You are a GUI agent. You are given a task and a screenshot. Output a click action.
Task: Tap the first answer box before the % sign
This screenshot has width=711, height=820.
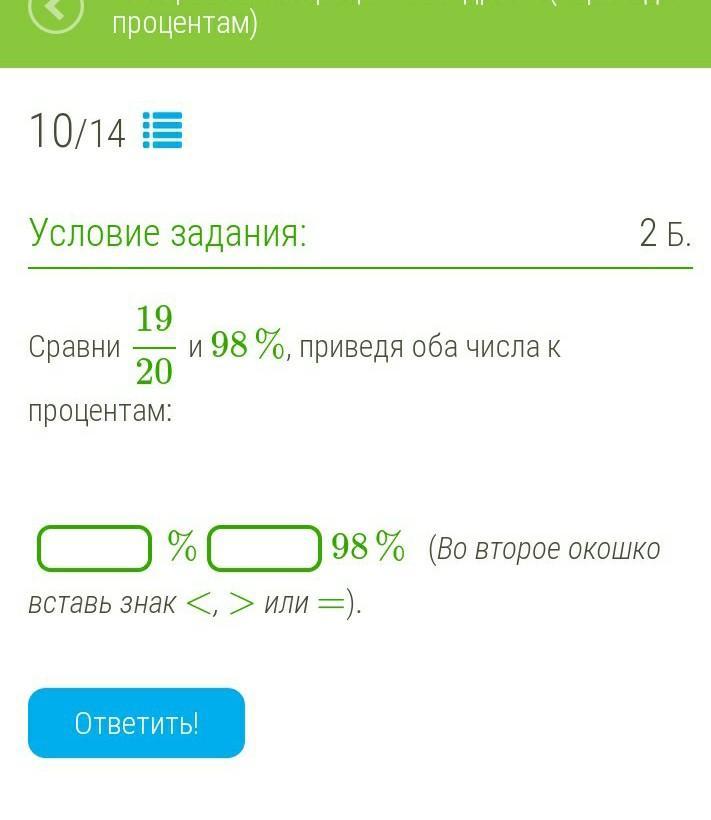click(x=94, y=548)
